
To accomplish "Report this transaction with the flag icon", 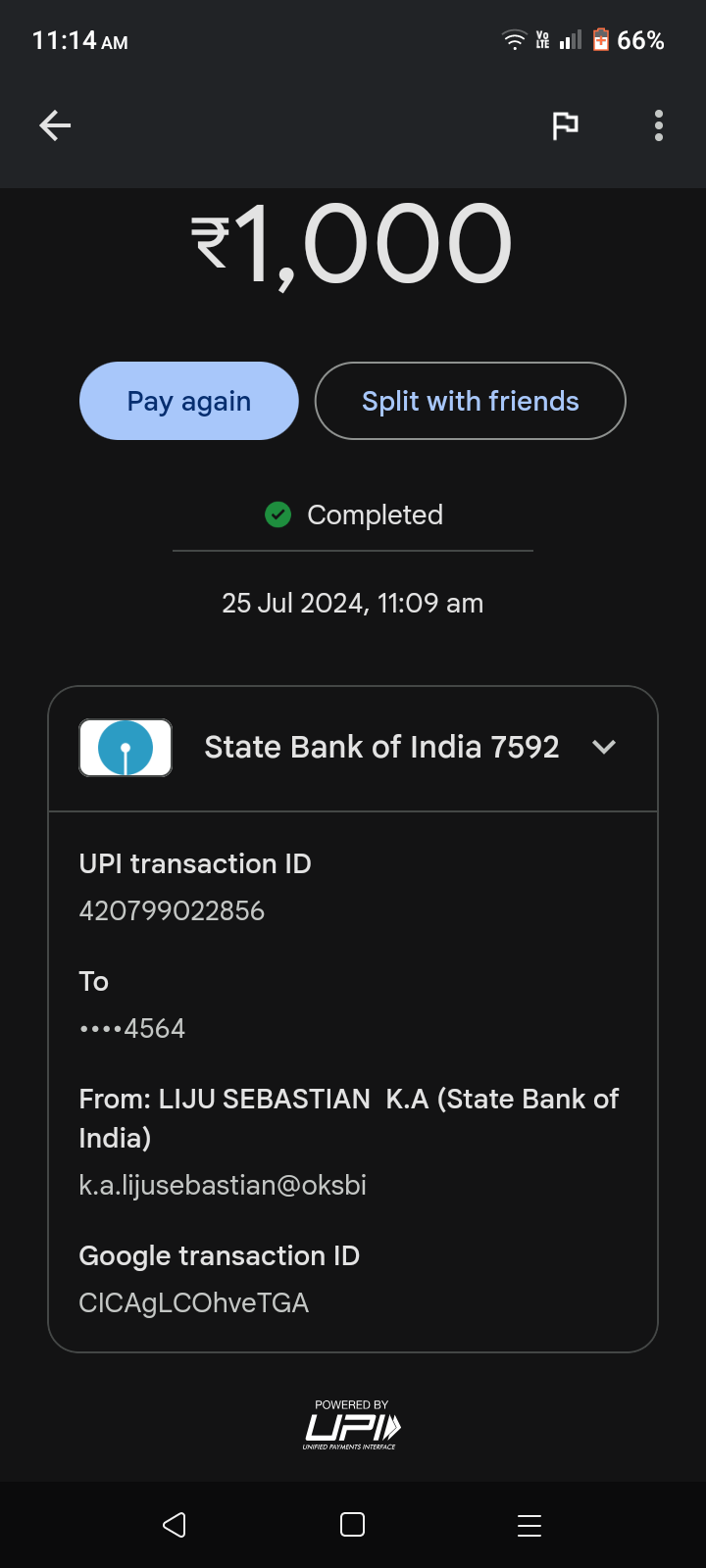I will [565, 125].
